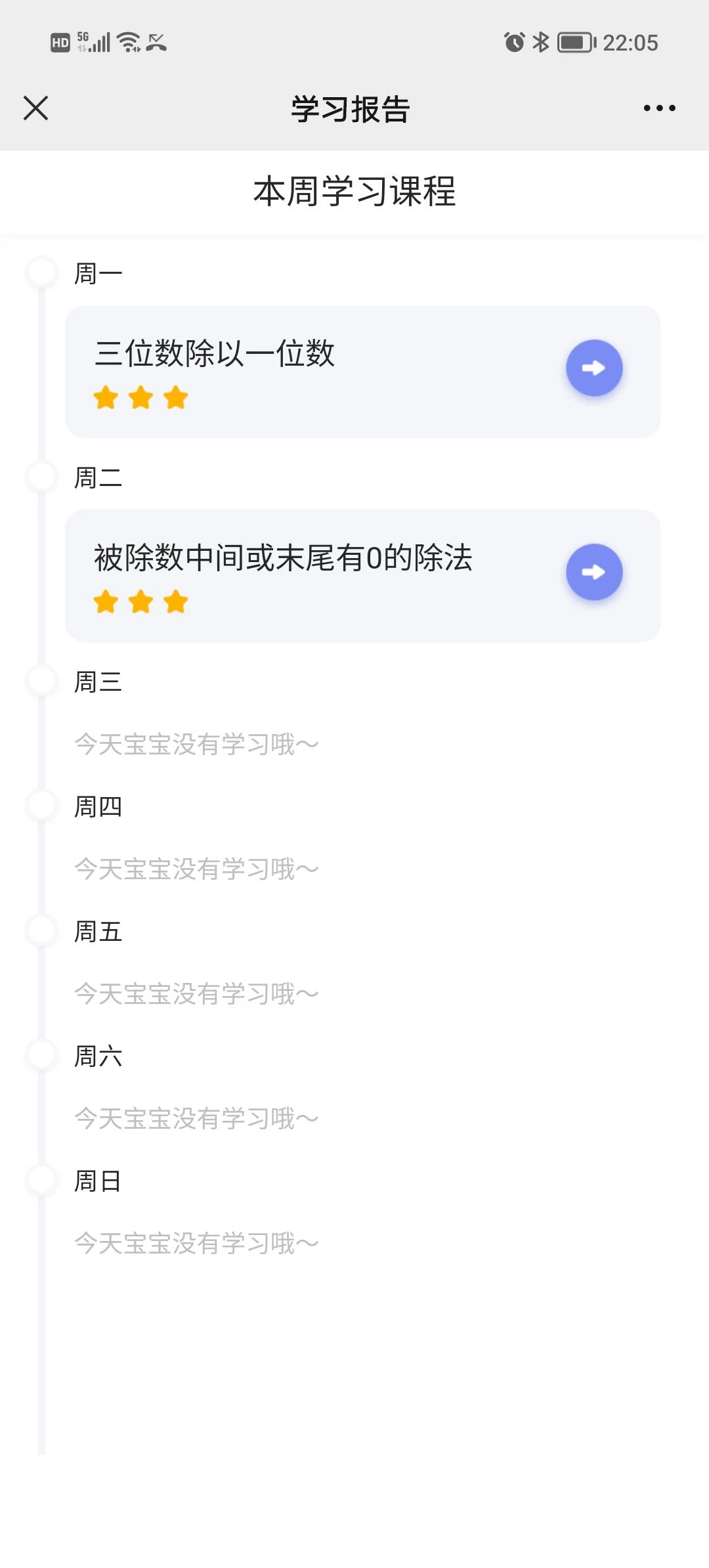The height and width of the screenshot is (1568, 709).
Task: Tap the arrow button on 三位数除以一位数
Action: (594, 368)
